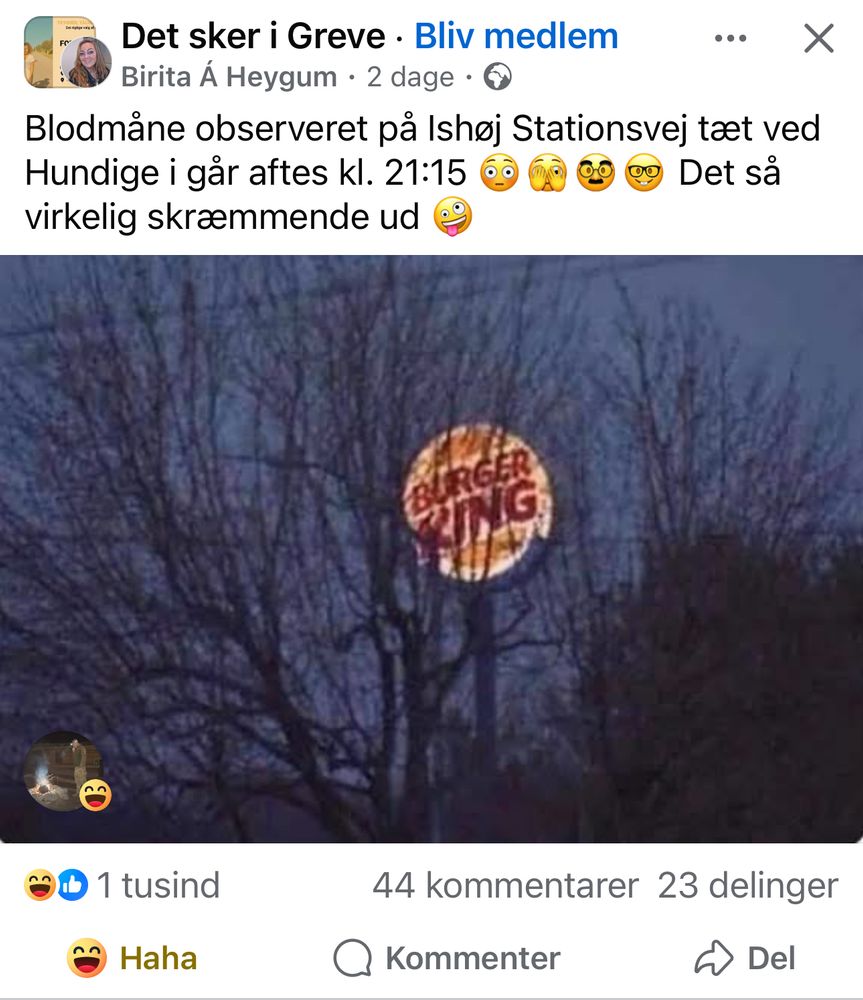The image size is (863, 1000).
Task: View who reacted, 1 tusind reactions
Action: click(x=122, y=885)
